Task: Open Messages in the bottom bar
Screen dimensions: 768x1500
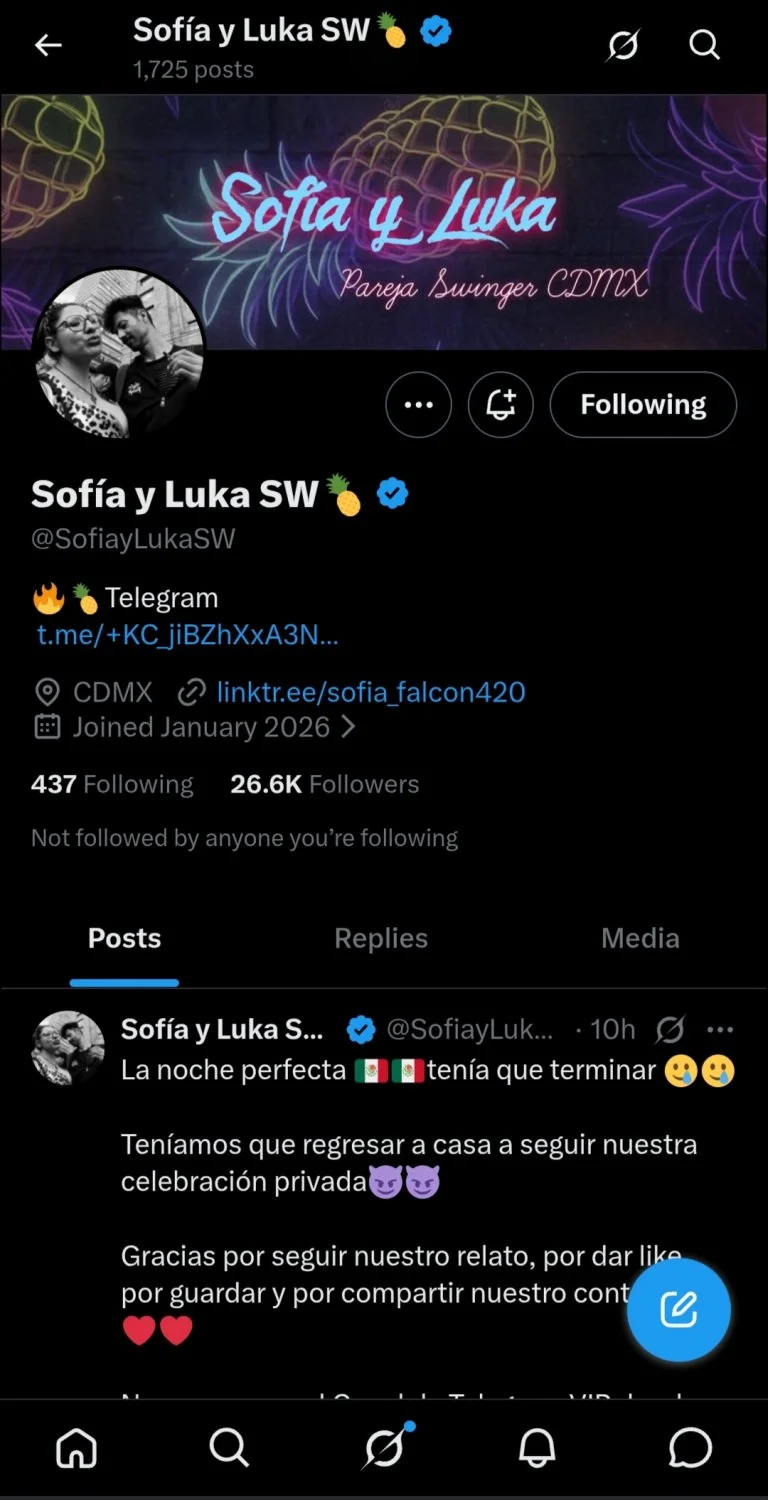Action: (x=690, y=1447)
